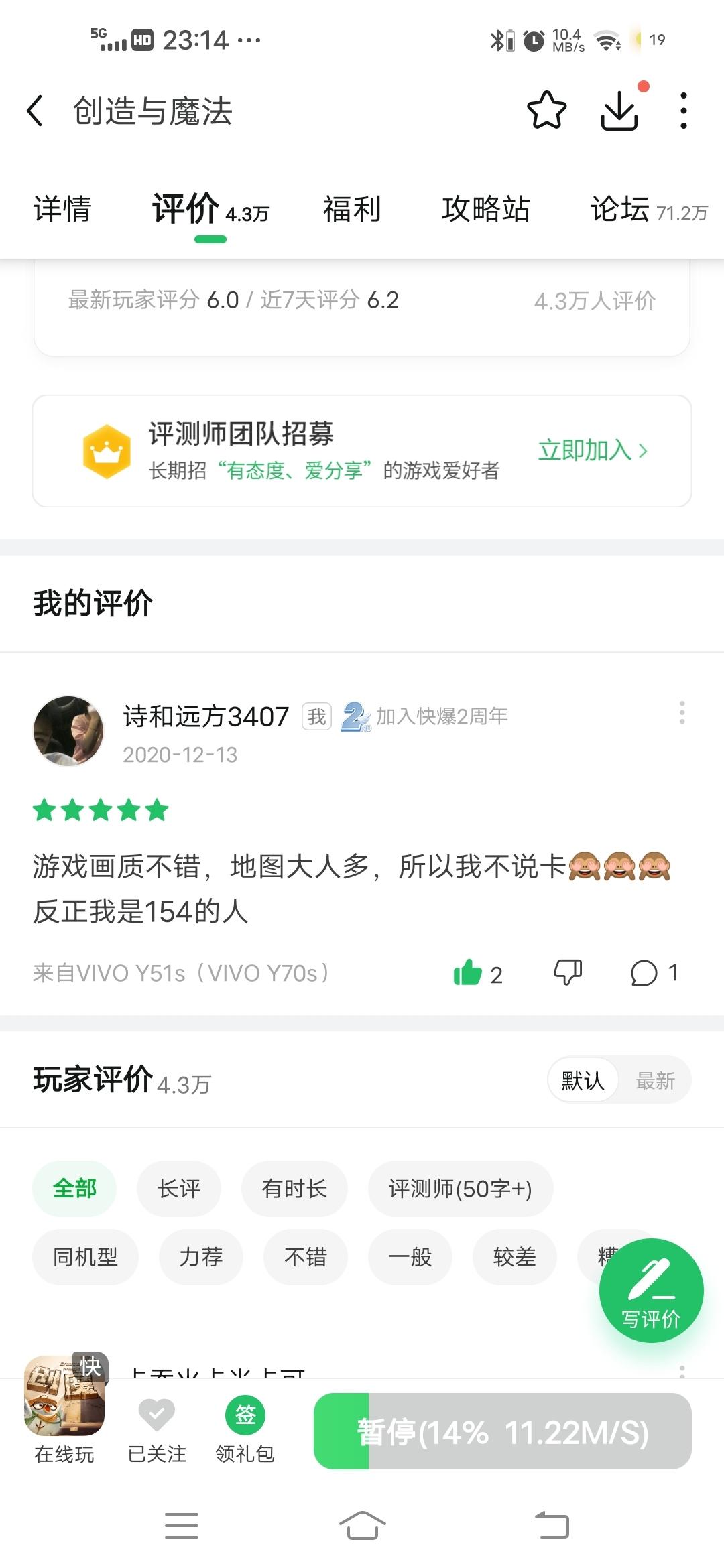Open the download manager icon

[x=619, y=111]
